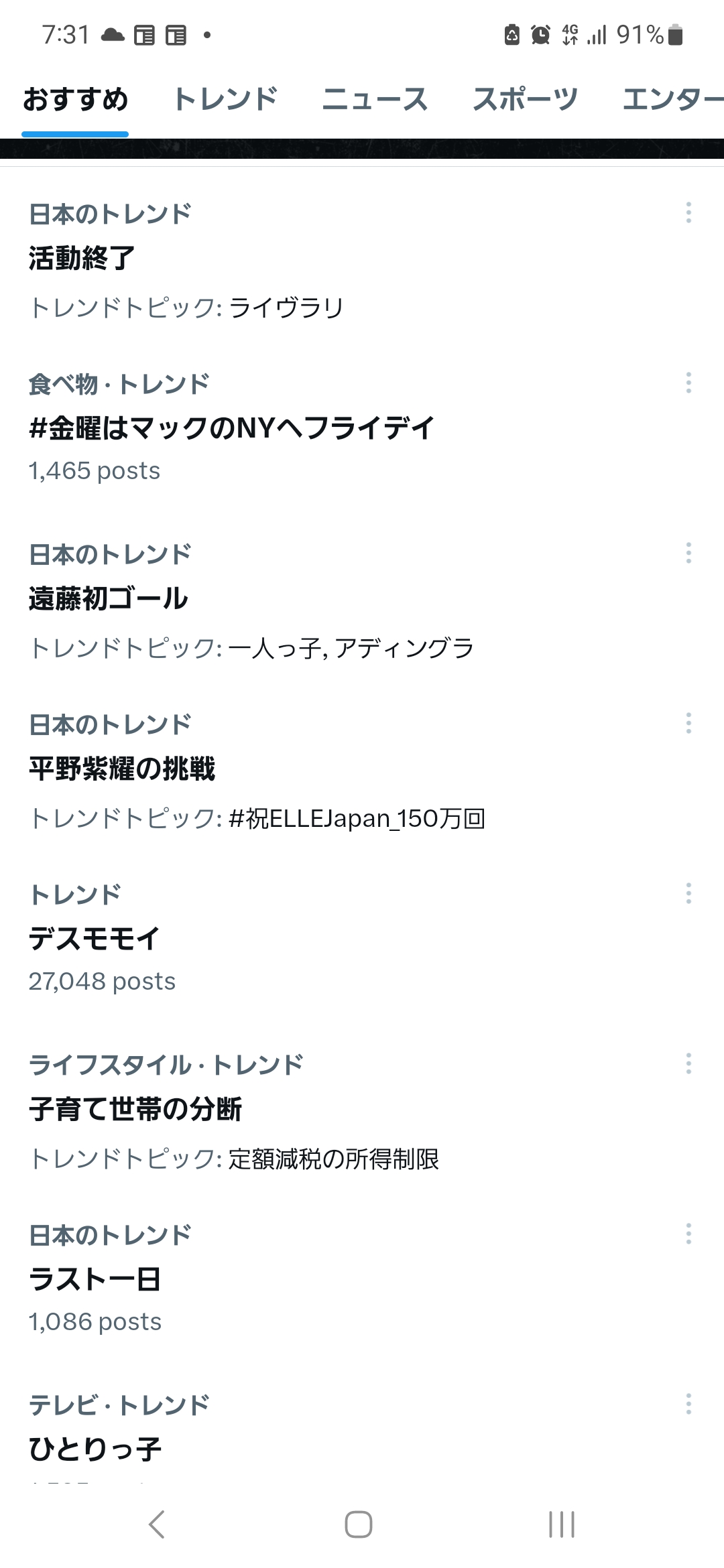The image size is (724, 1568).
Task: Open the 平野紫耀の挑戦 trend
Action: pos(122,769)
